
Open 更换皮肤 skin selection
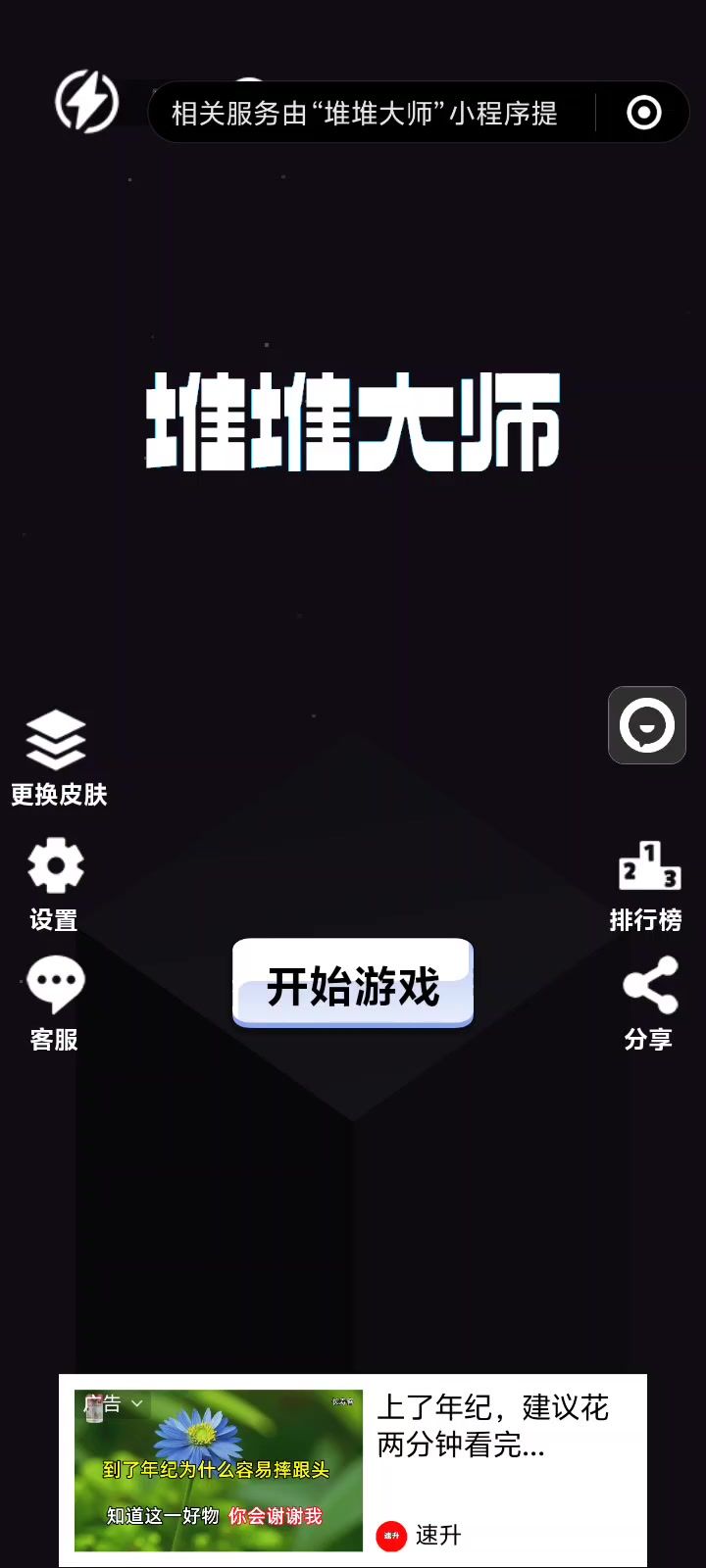coord(57,755)
